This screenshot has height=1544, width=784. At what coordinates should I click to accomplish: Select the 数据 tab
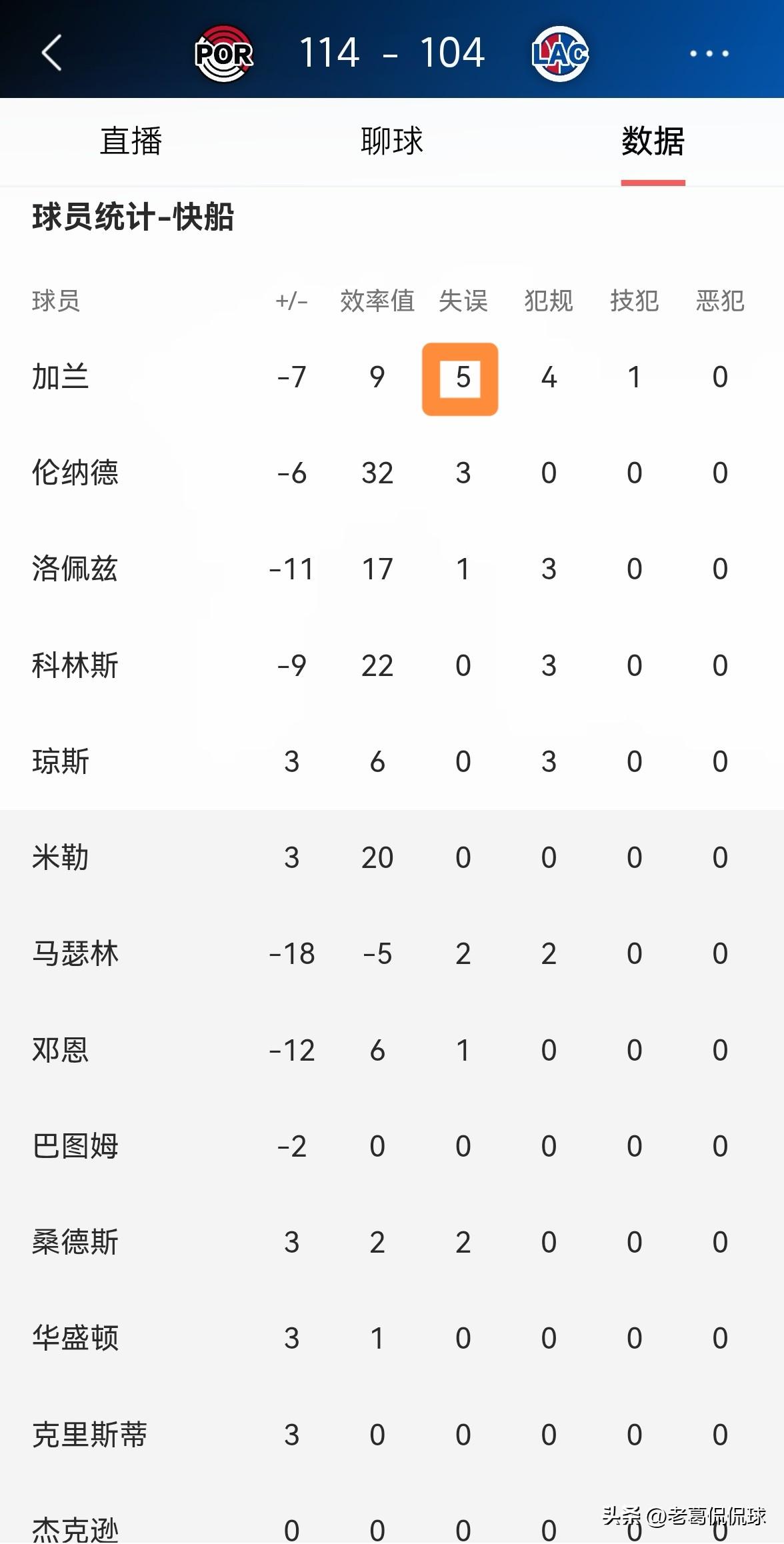653,141
